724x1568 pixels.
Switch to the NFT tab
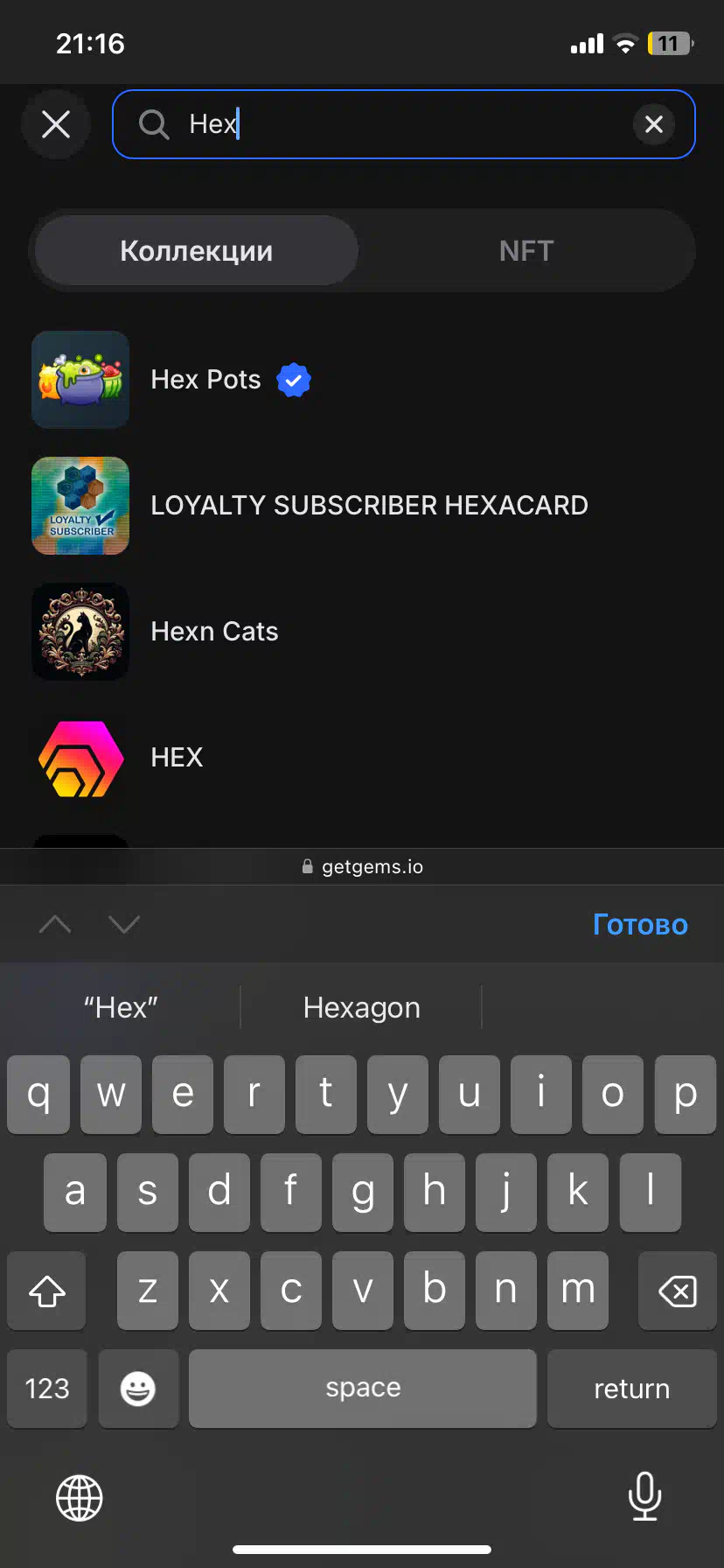point(526,251)
